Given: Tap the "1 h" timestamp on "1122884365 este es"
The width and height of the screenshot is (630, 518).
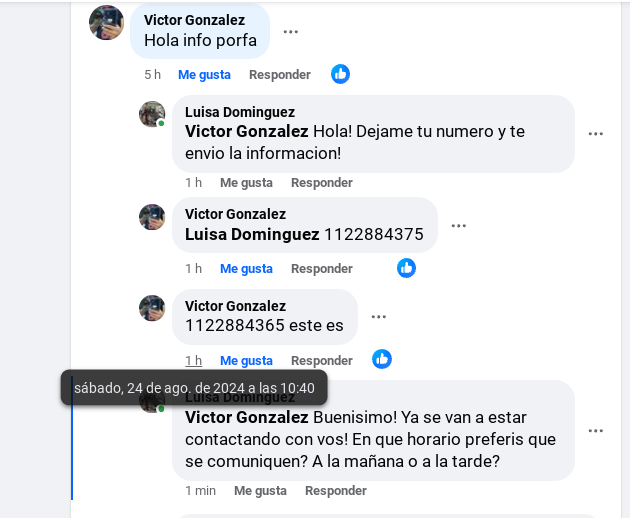Looking at the screenshot, I should pos(193,361).
